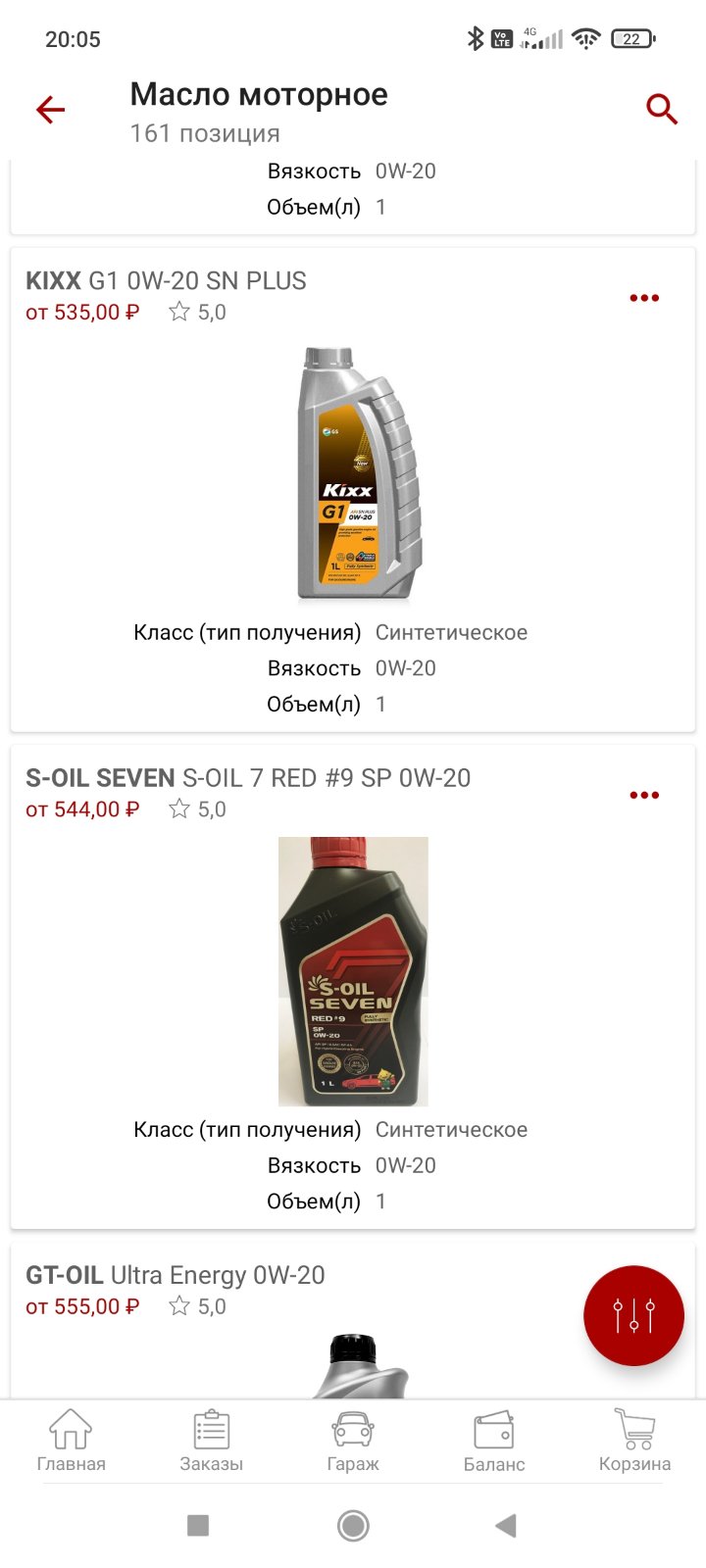Open the red filters floating button

pos(633,1316)
